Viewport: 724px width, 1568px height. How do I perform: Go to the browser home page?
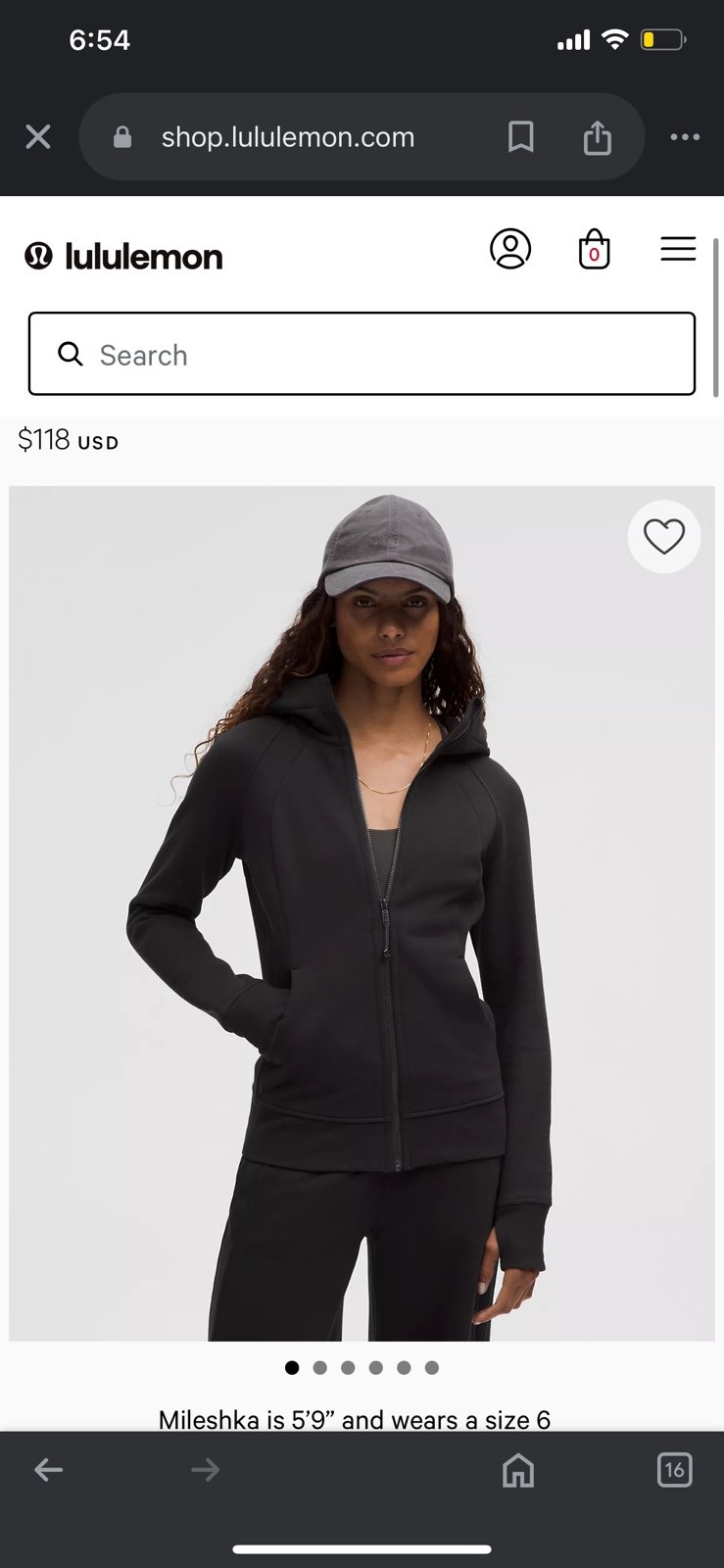pos(518,1469)
